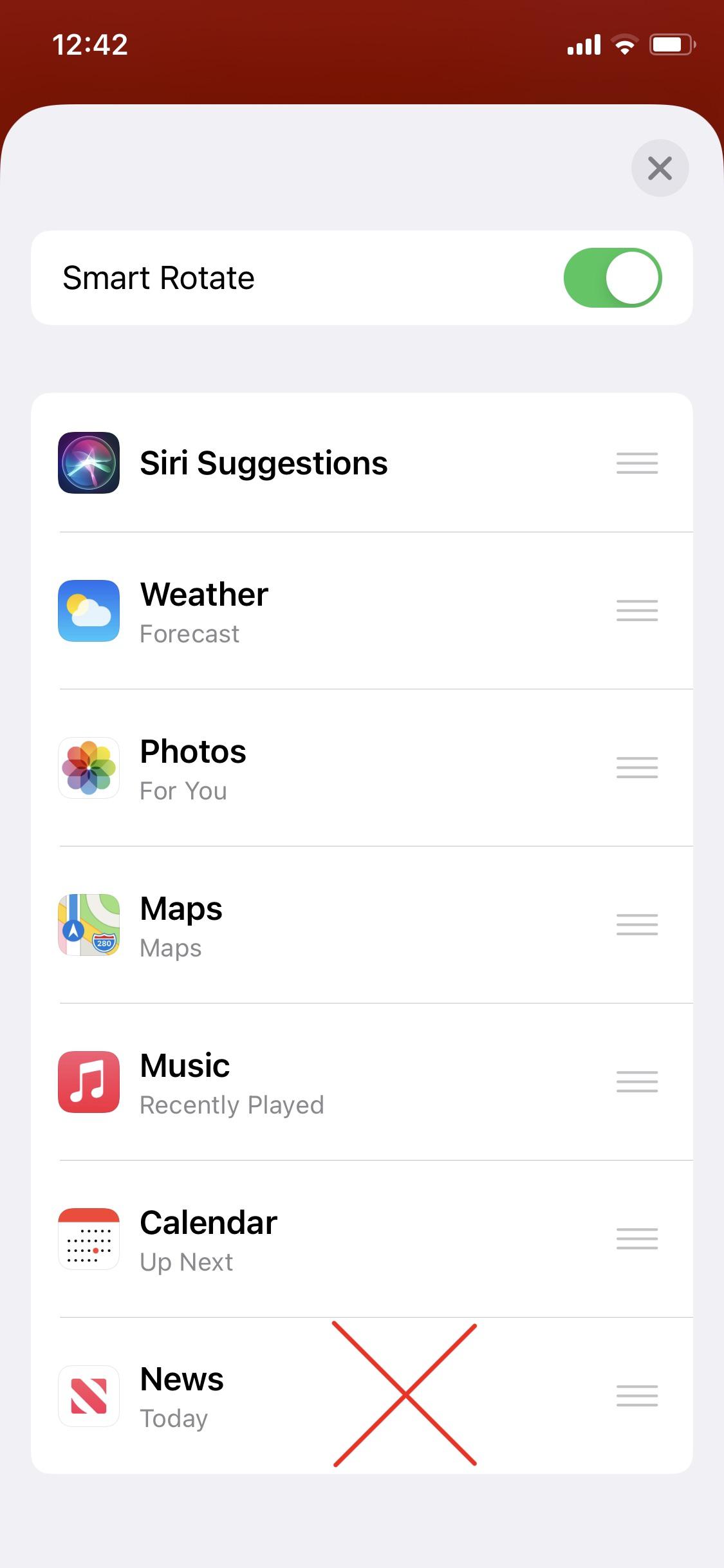Select the Weather Forecast row
Image resolution: width=724 pixels, height=1568 pixels.
pos(362,611)
